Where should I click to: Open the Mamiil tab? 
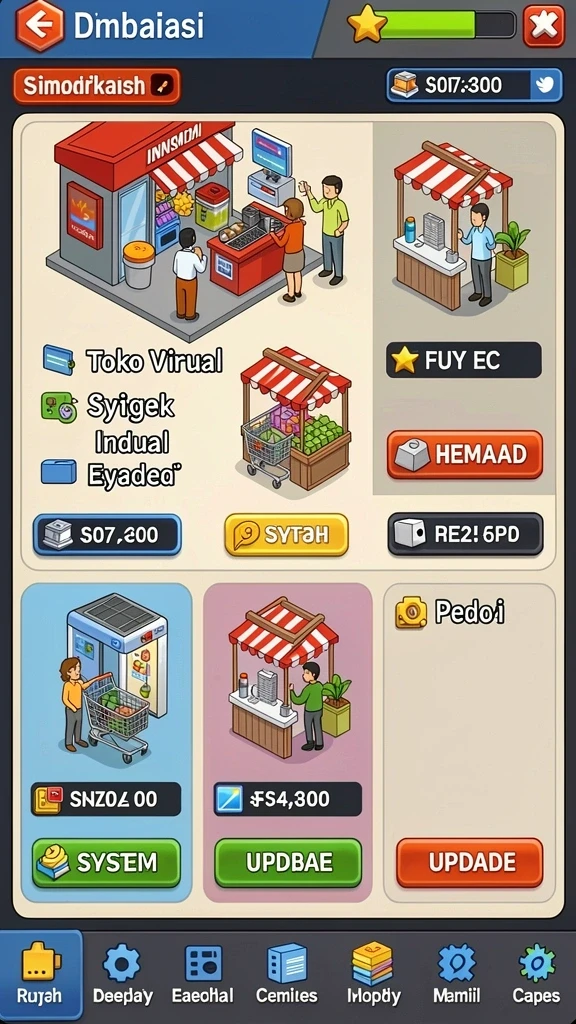pyautogui.click(x=456, y=974)
